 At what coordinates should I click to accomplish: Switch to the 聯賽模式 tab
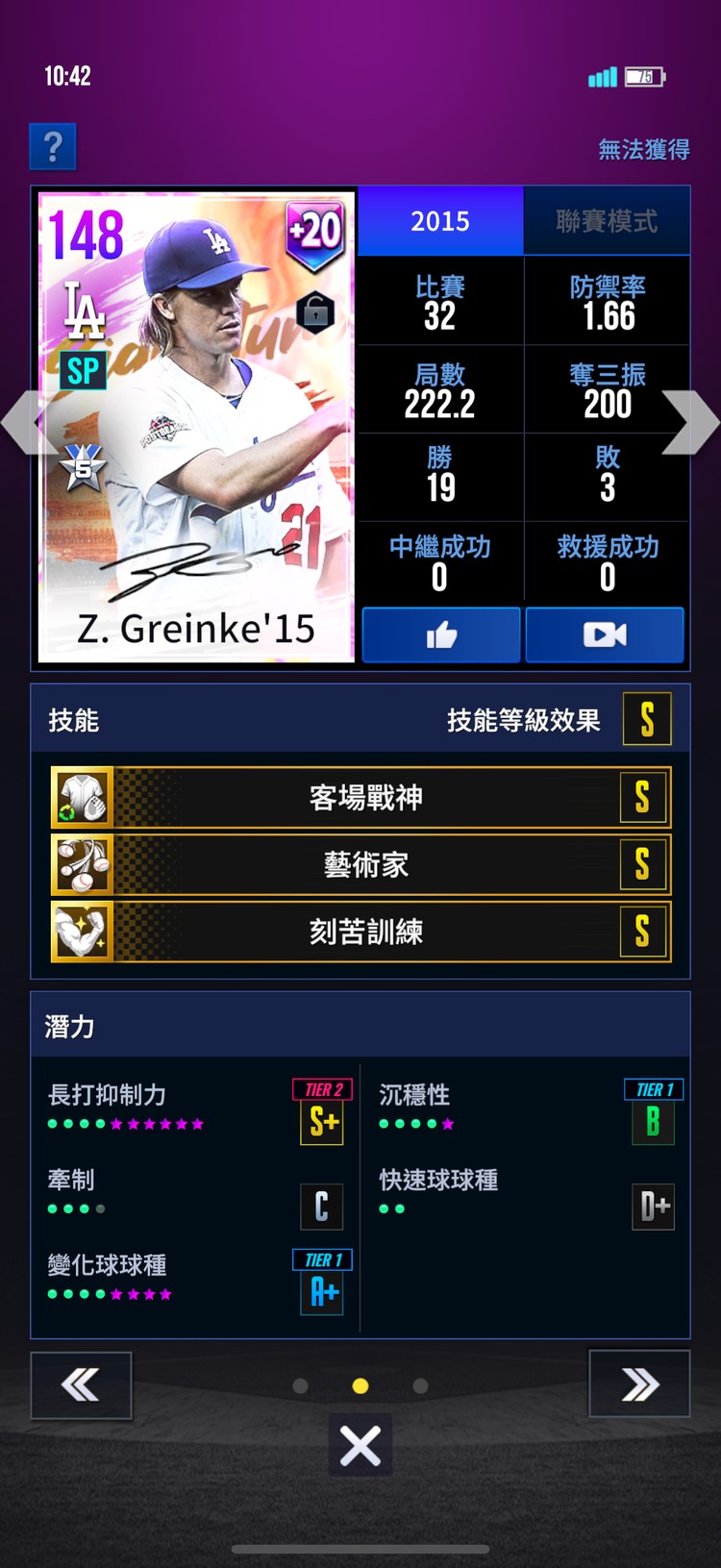tap(607, 221)
